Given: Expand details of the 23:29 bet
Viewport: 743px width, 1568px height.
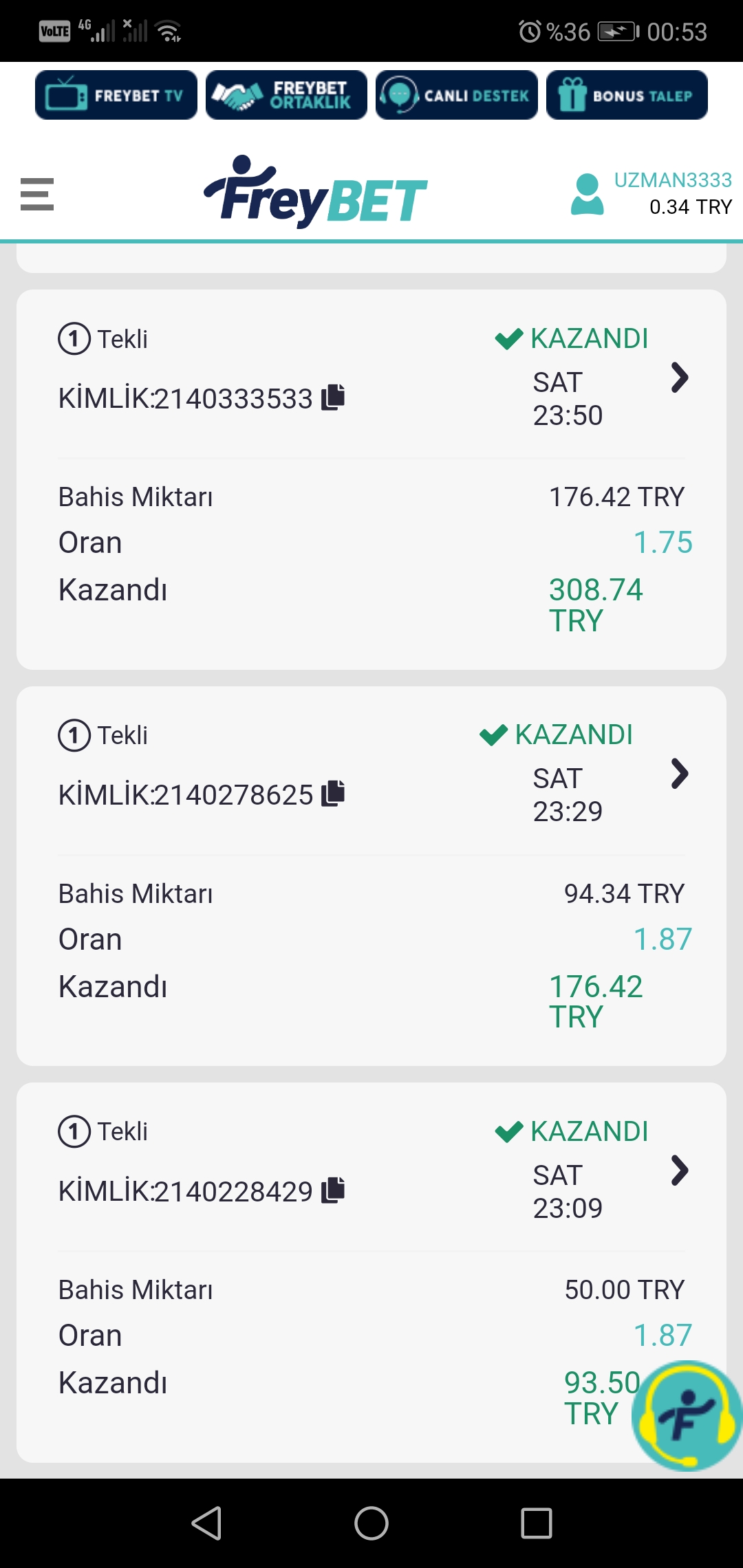Looking at the screenshot, I should (x=679, y=774).
